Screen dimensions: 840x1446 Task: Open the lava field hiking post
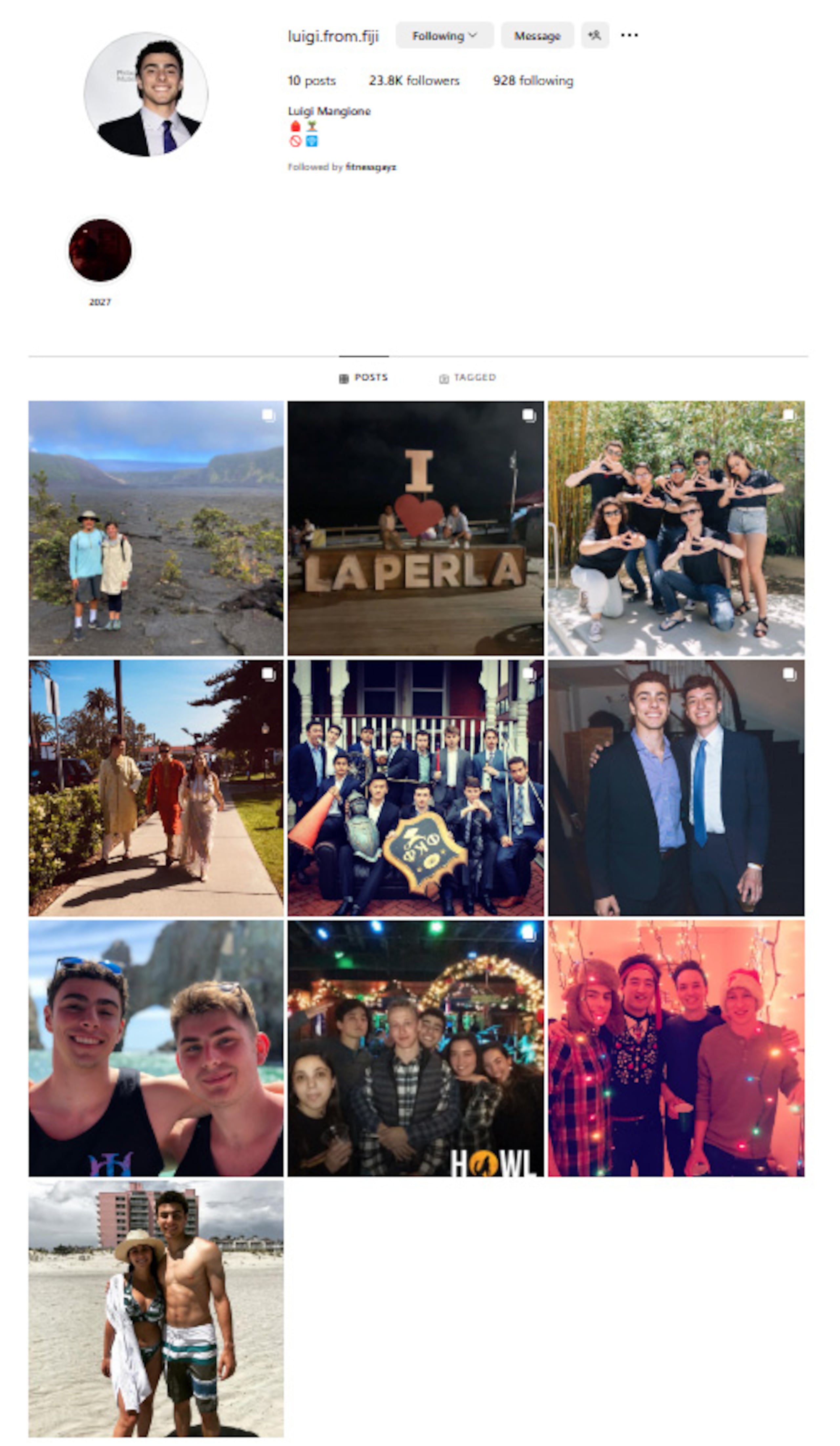(156, 528)
